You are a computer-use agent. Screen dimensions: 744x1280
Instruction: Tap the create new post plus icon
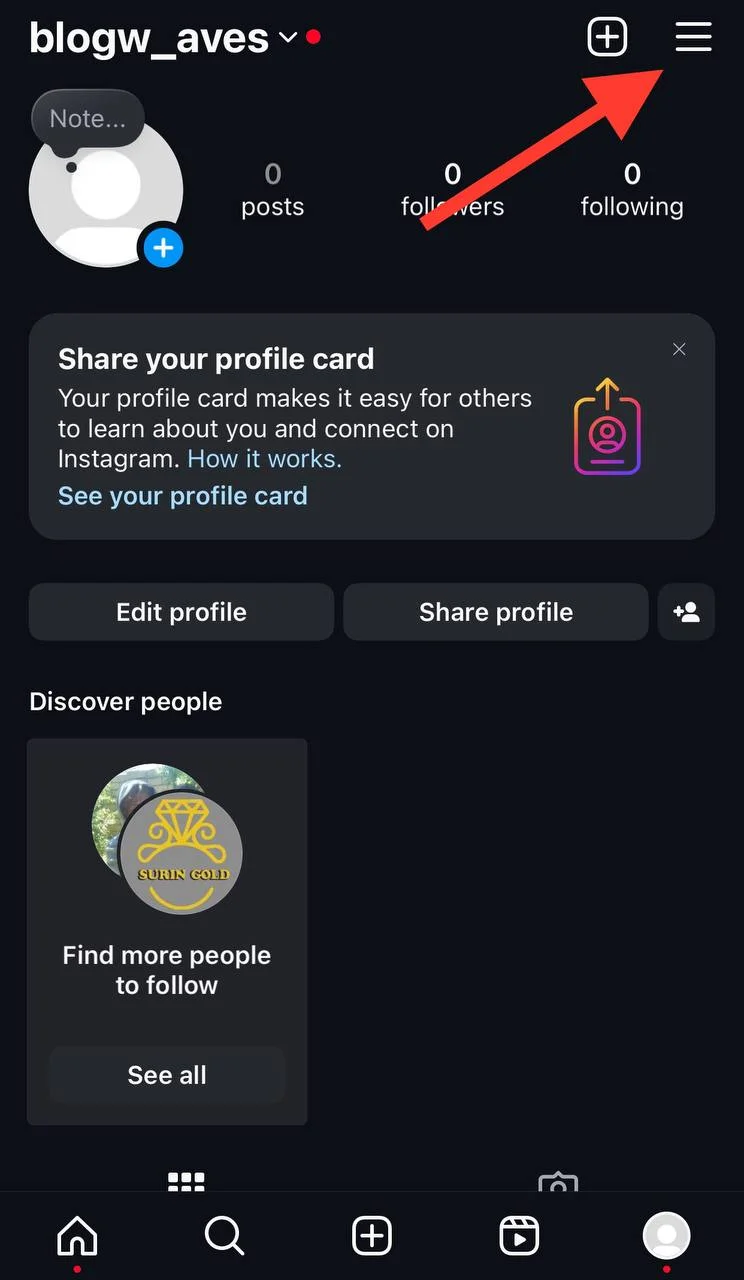(x=607, y=38)
